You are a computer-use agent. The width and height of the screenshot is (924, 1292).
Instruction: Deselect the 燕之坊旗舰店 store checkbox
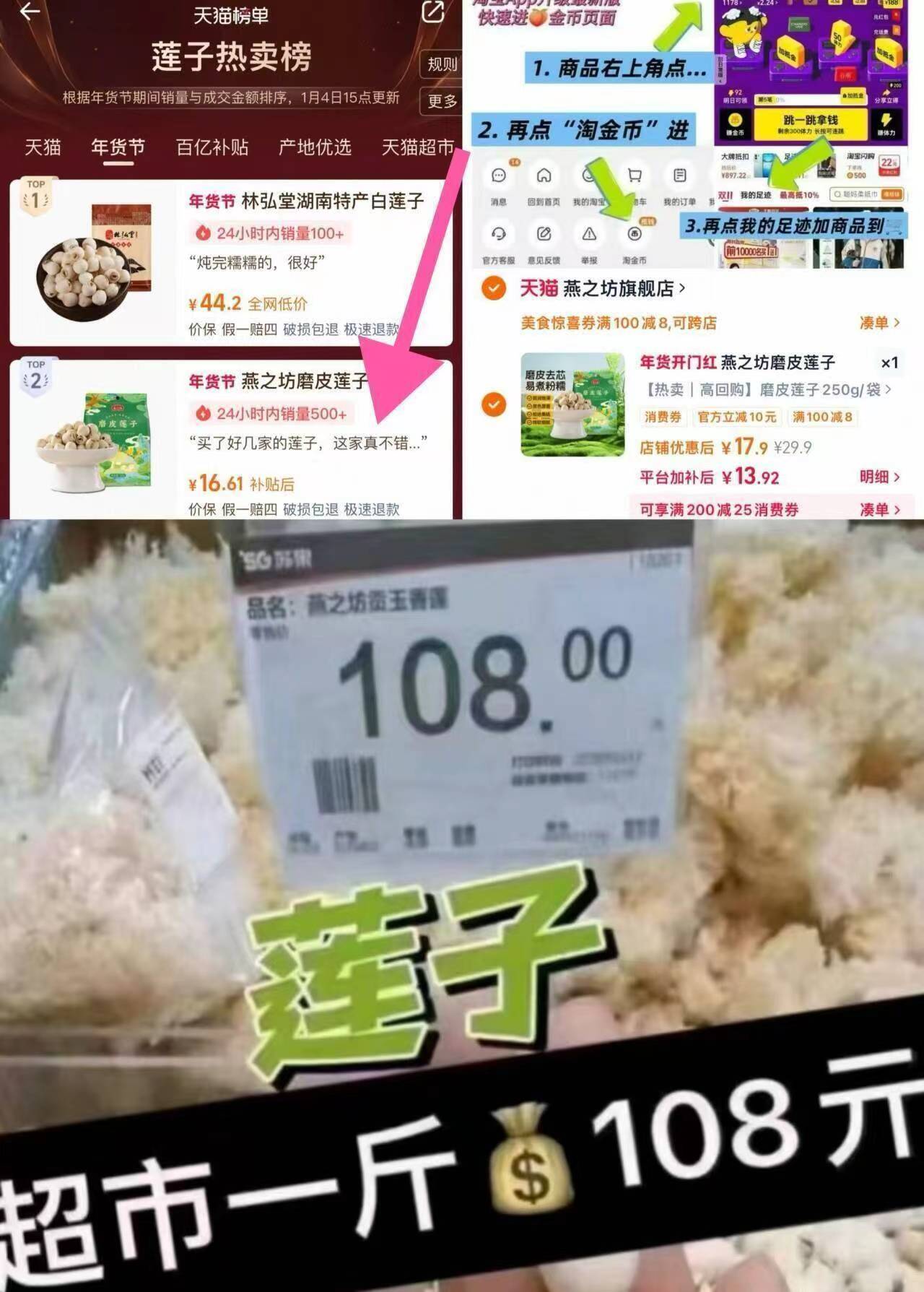click(492, 287)
